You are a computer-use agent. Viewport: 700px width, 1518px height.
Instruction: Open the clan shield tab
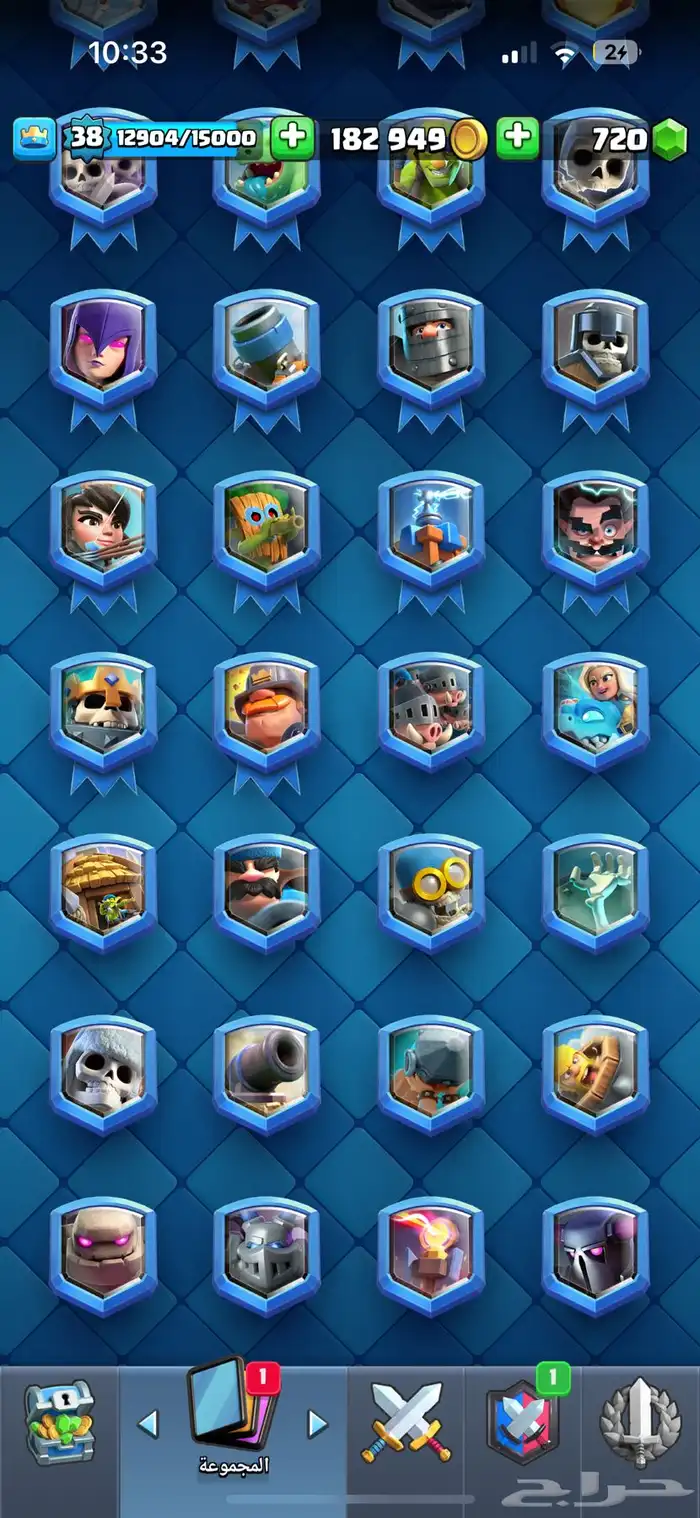pyautogui.click(x=522, y=1420)
